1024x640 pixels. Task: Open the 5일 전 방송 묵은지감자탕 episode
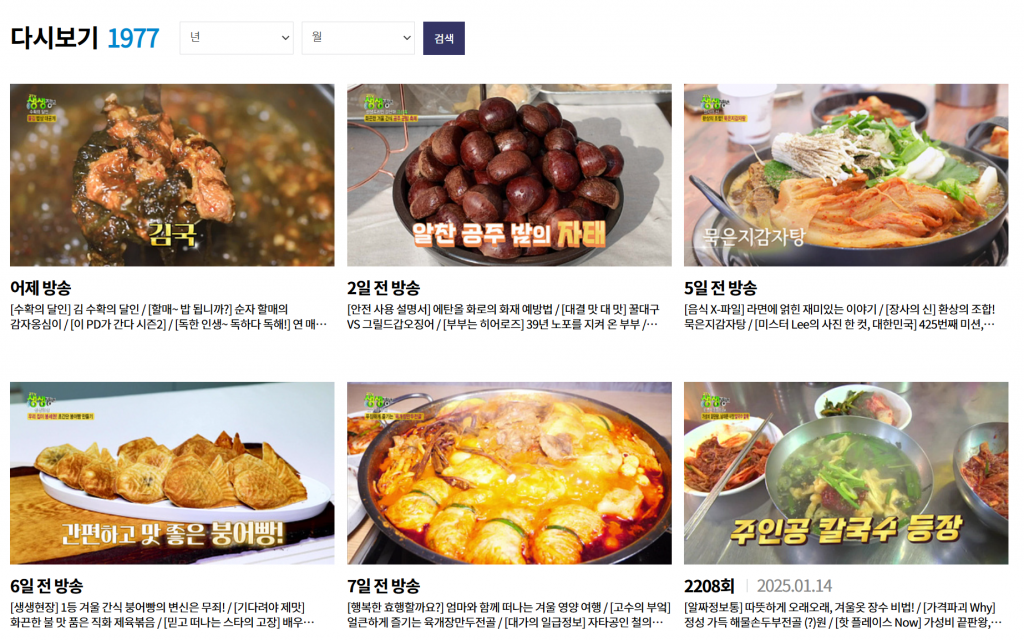[845, 175]
